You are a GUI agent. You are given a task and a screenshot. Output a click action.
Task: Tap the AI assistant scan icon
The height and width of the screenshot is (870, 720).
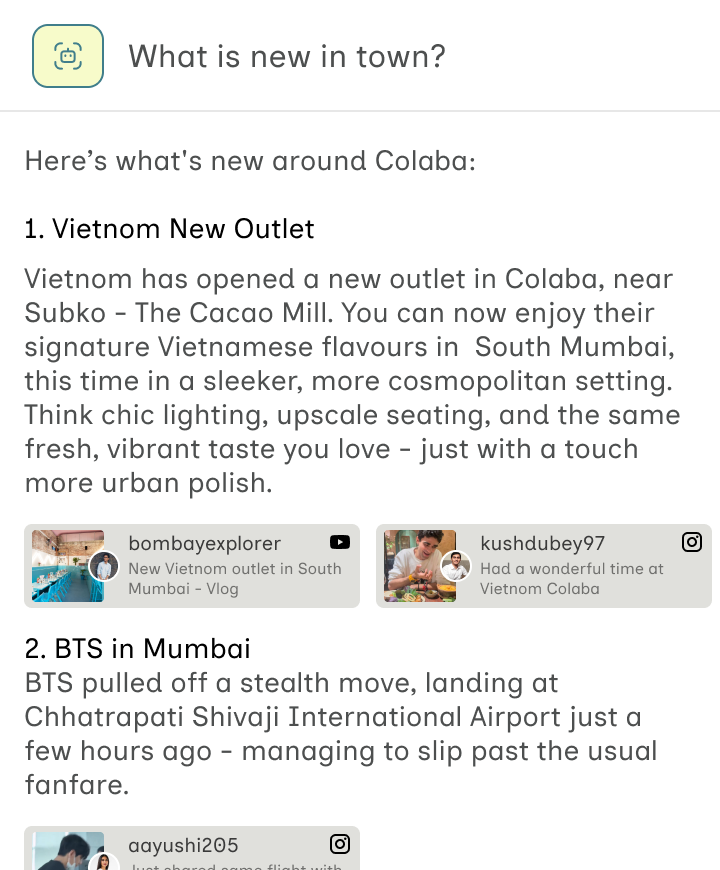pyautogui.click(x=68, y=56)
